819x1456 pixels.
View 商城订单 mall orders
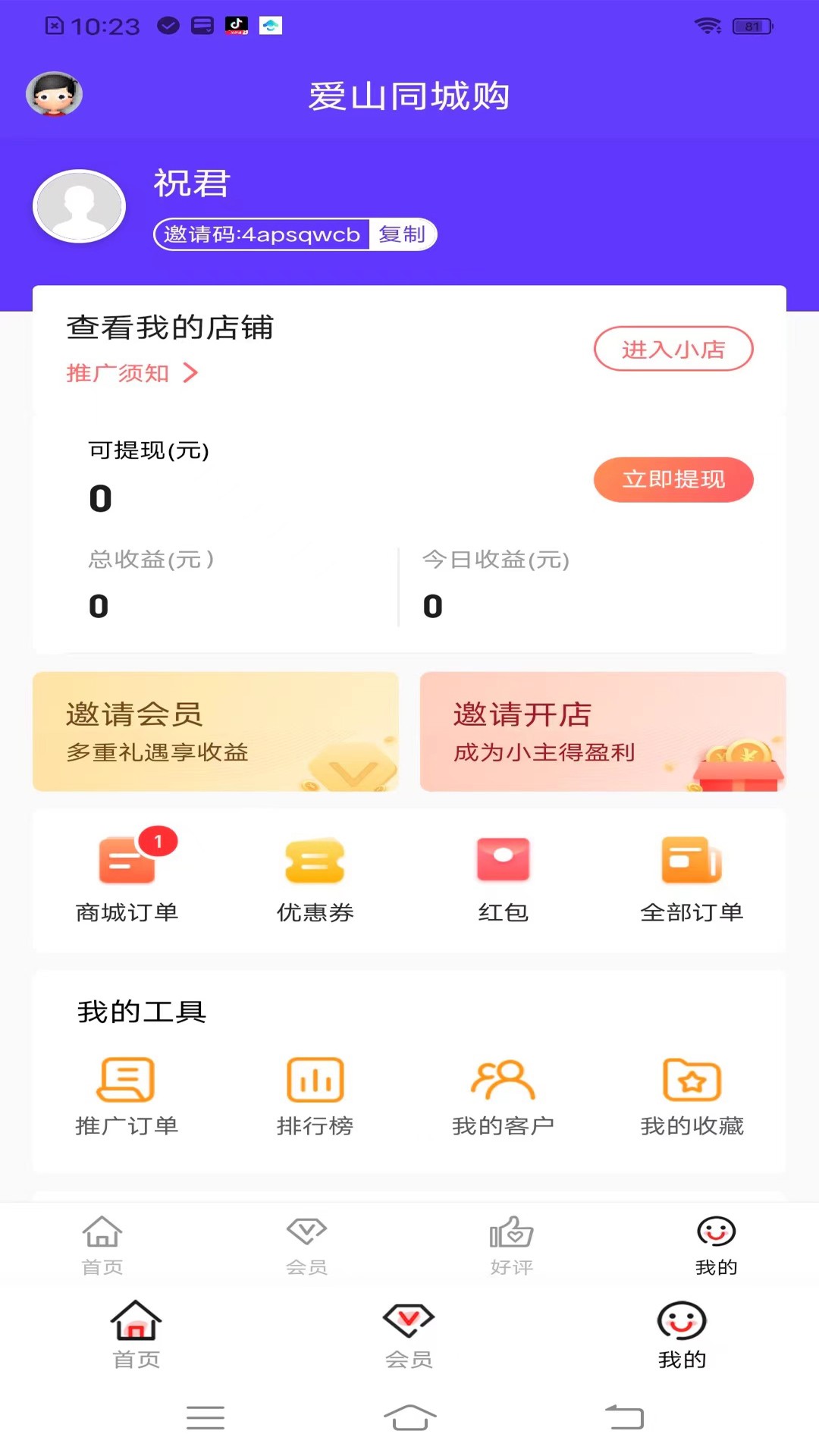(127, 878)
